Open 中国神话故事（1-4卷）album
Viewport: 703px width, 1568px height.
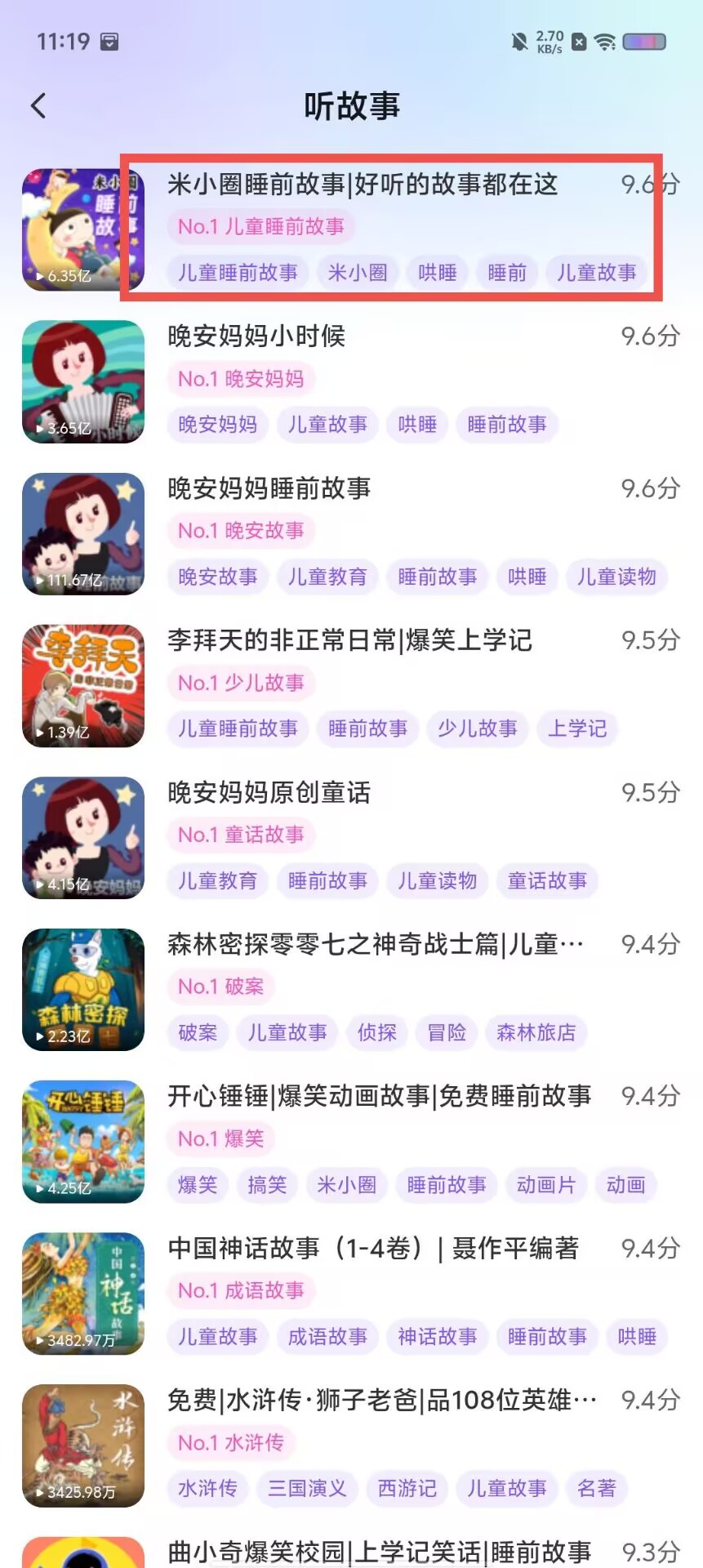coord(351,1293)
